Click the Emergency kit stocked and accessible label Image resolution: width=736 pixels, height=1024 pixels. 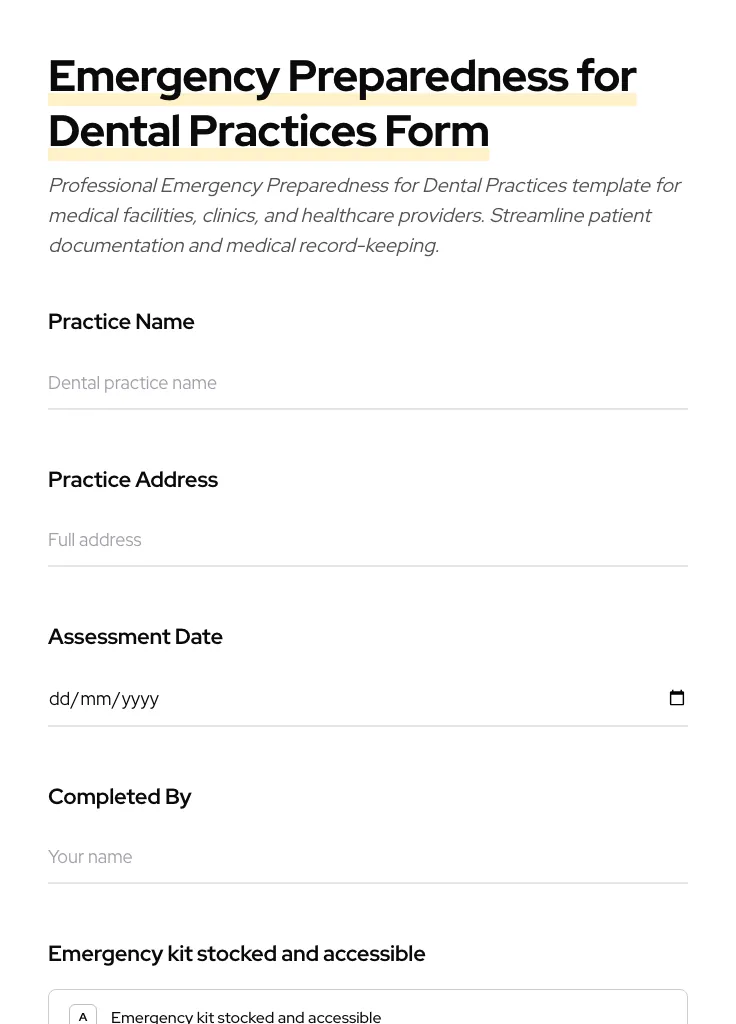(x=236, y=953)
